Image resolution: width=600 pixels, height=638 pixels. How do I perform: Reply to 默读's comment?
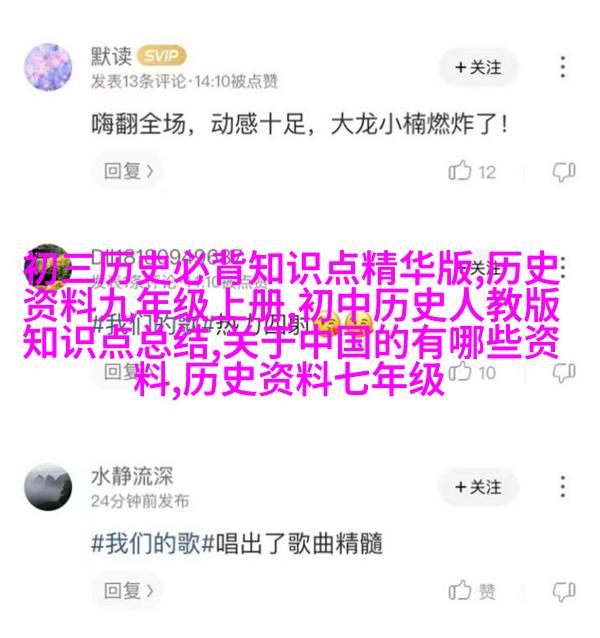coord(130,171)
